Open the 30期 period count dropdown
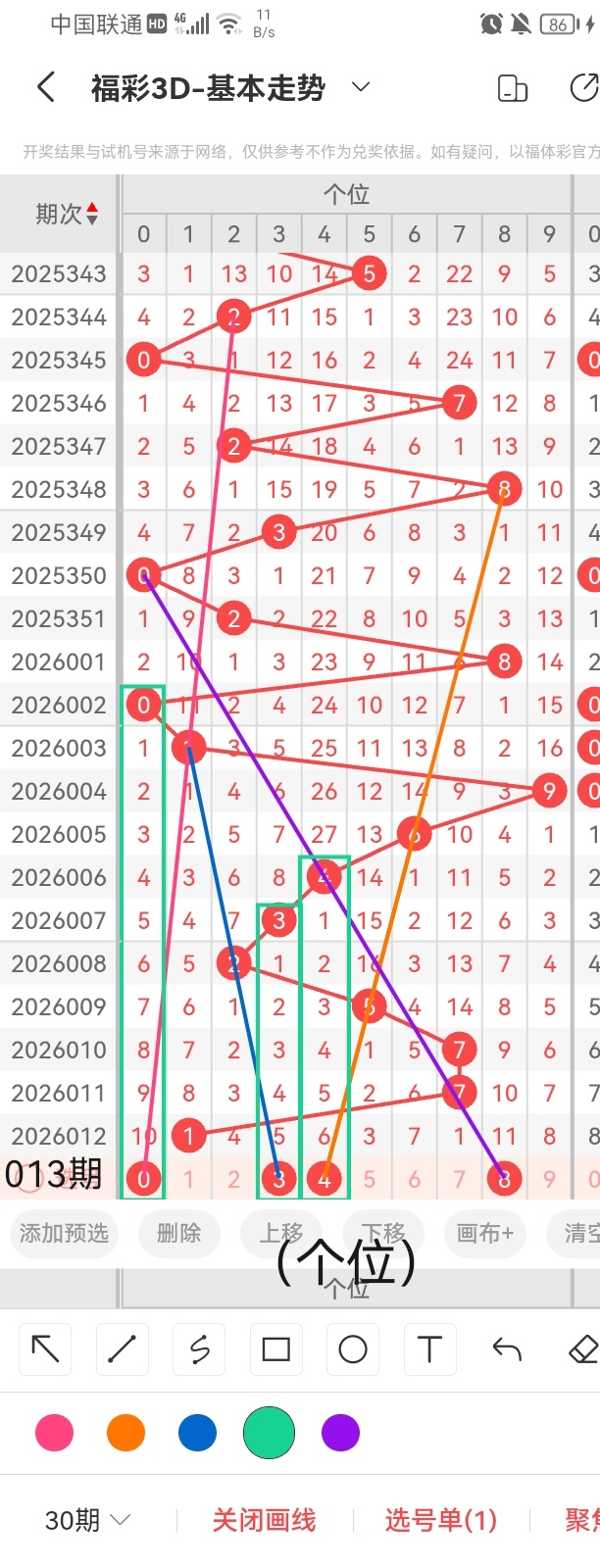Image resolution: width=600 pixels, height=1568 pixels. click(87, 1520)
